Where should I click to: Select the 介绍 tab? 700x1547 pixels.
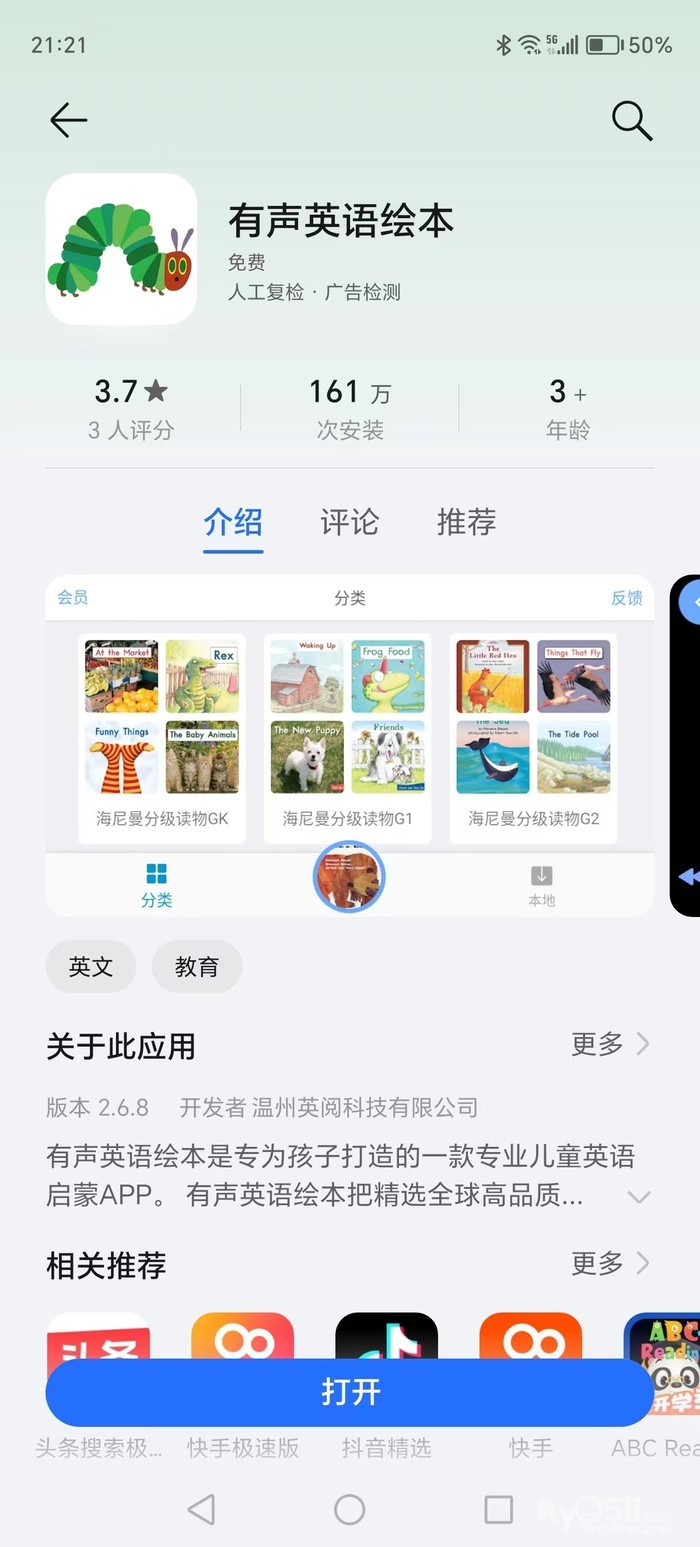[x=233, y=522]
